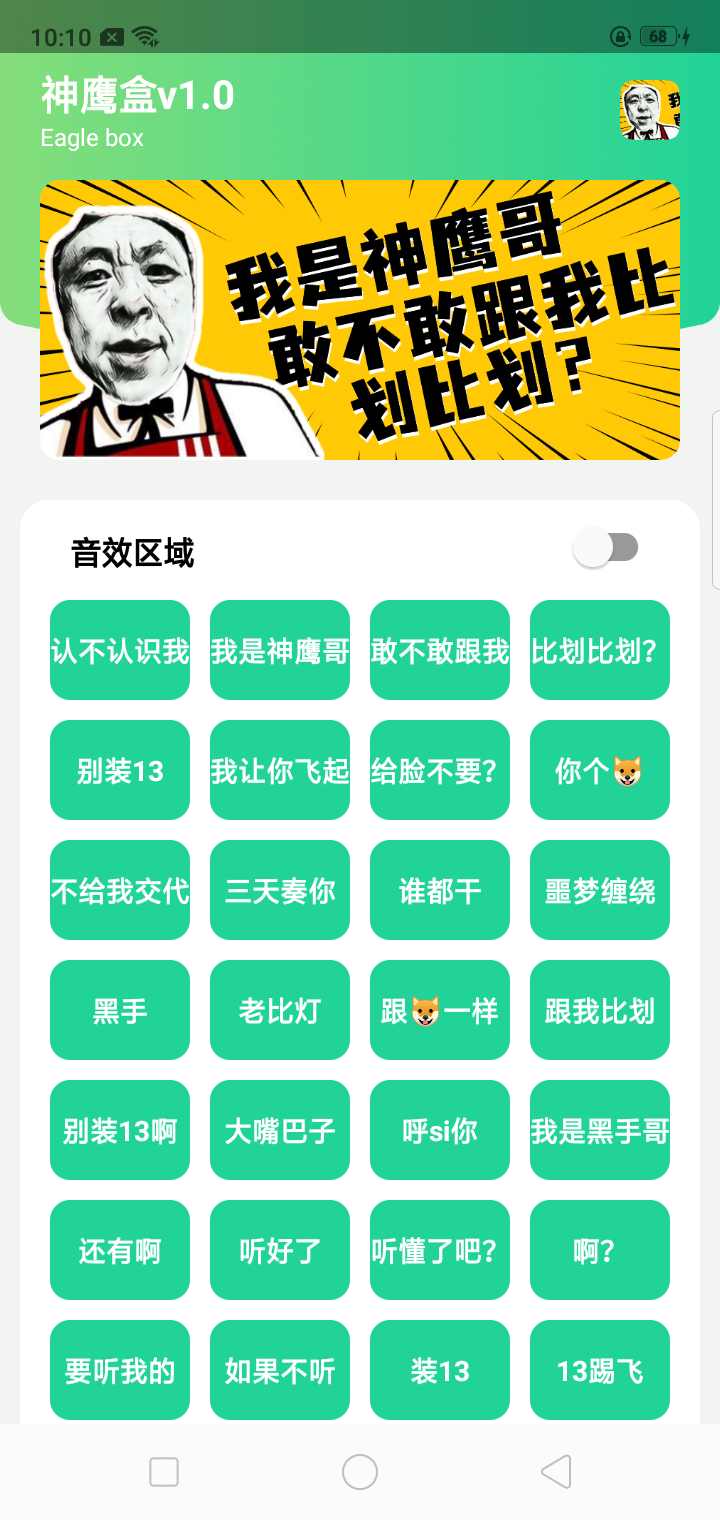Play the 啊? sound effect

pyautogui.click(x=599, y=1250)
